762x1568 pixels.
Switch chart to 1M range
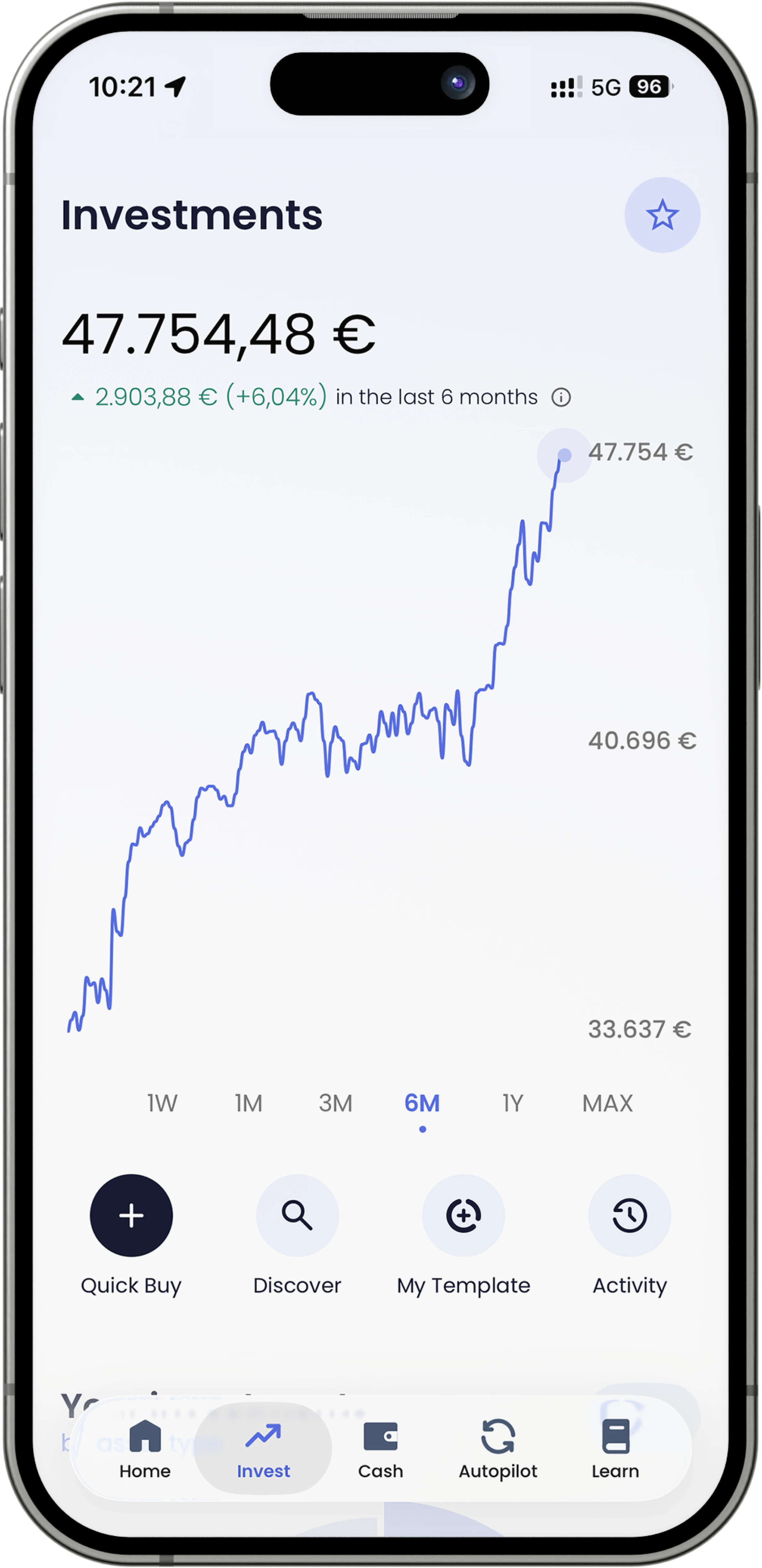pyautogui.click(x=248, y=1103)
